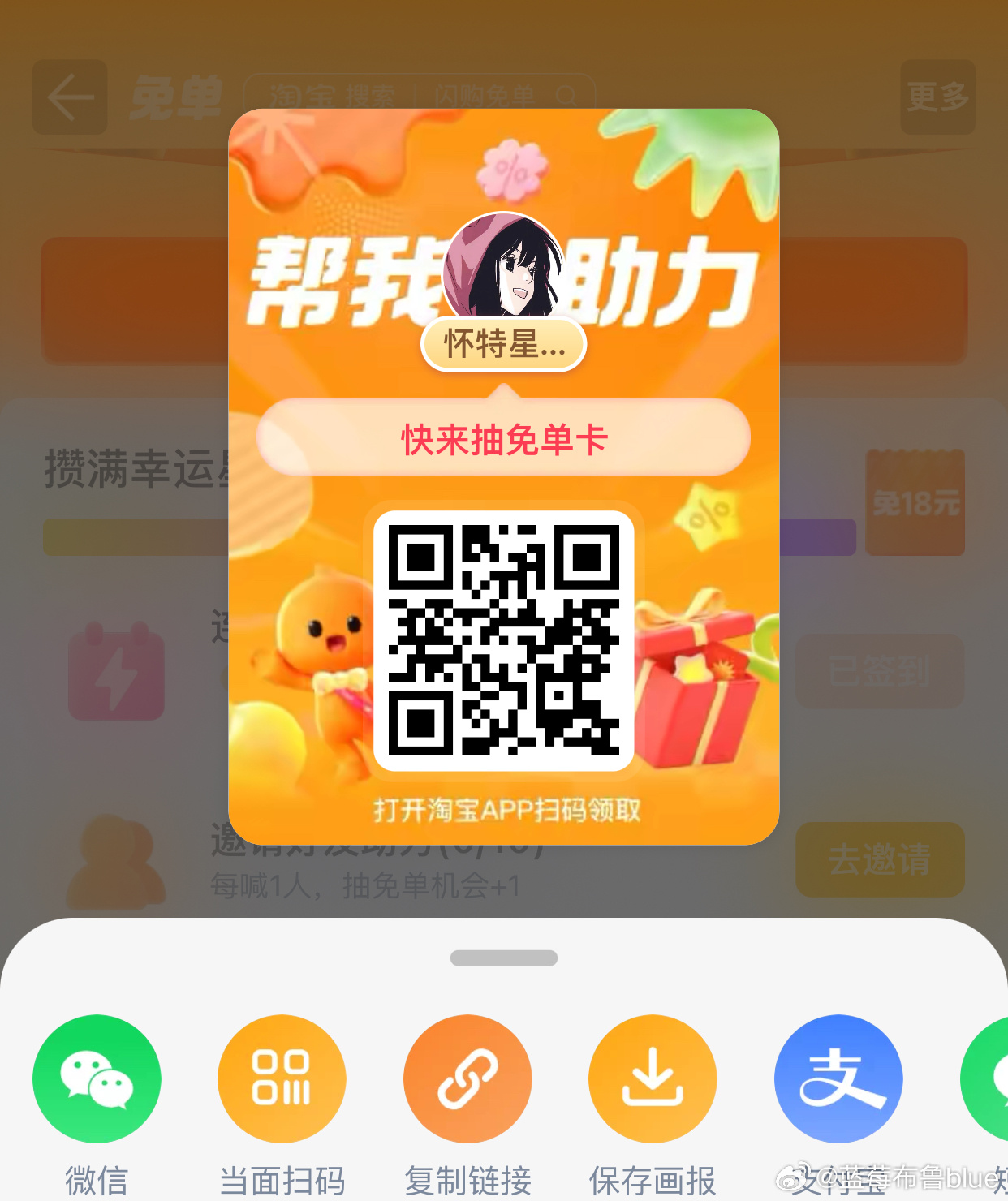The width and height of the screenshot is (1008, 1201).
Task: Copy link with 复制链接
Action: (x=467, y=1078)
